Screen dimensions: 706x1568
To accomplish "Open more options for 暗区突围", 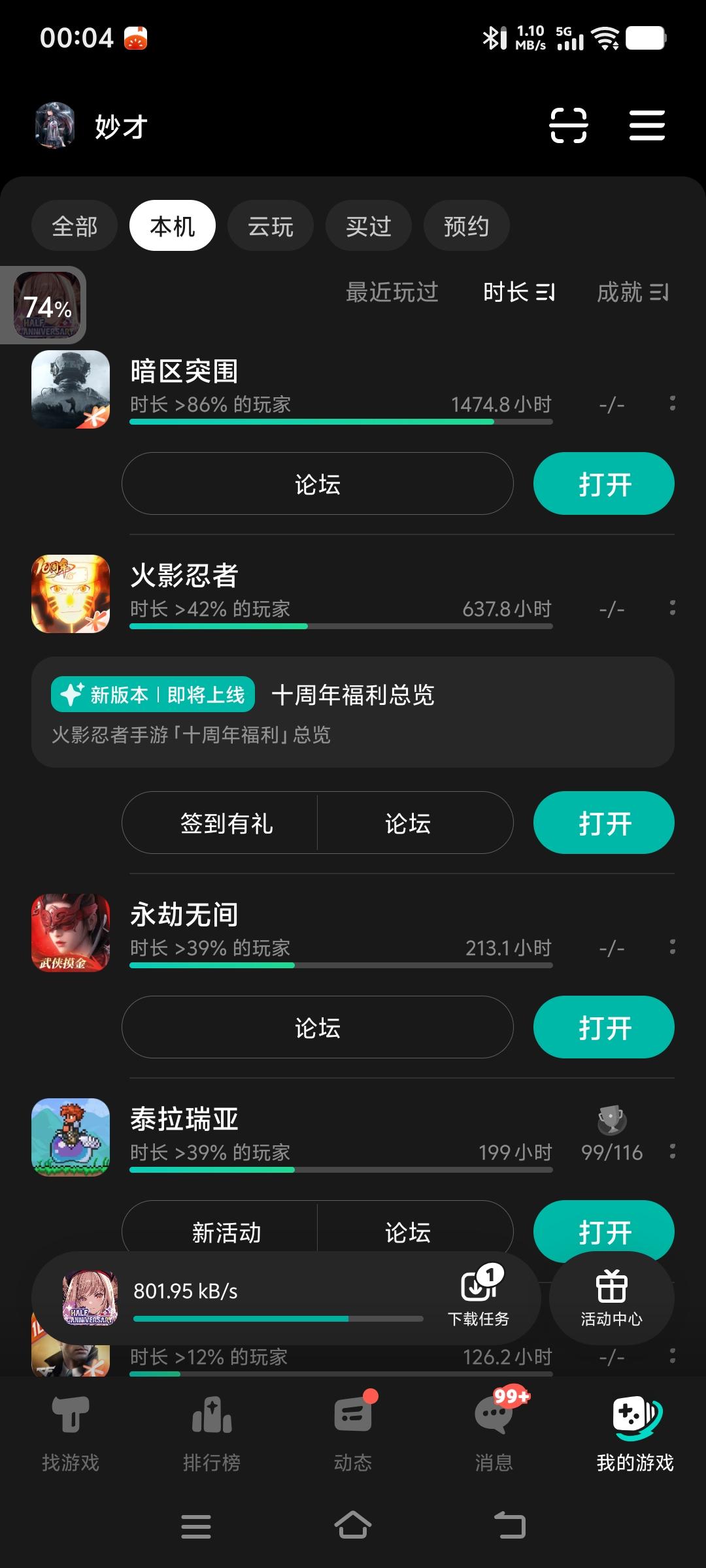I will coord(673,404).
